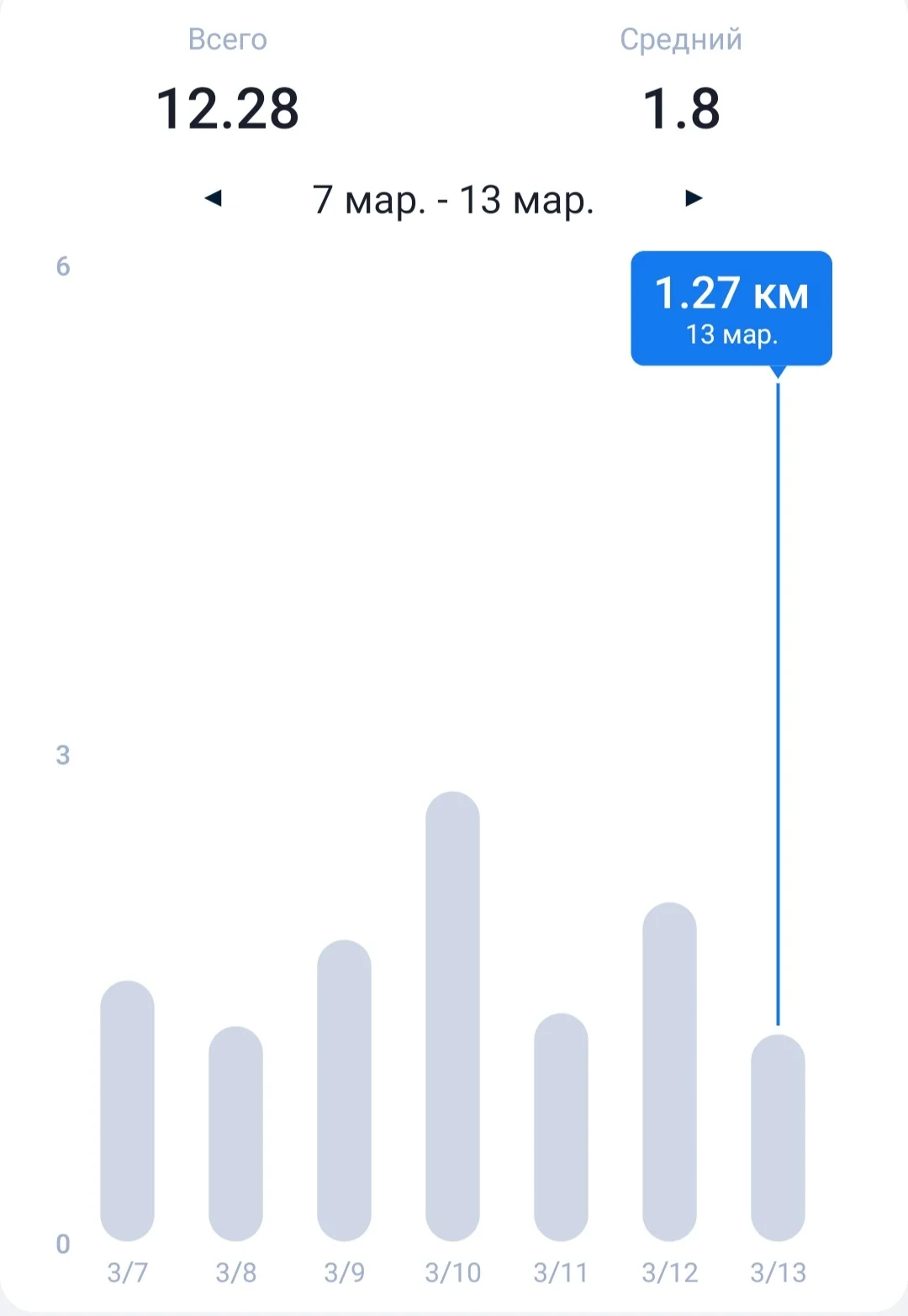The image size is (908, 1316).
Task: Tap the 3/13 bar in chart
Action: (778, 1137)
